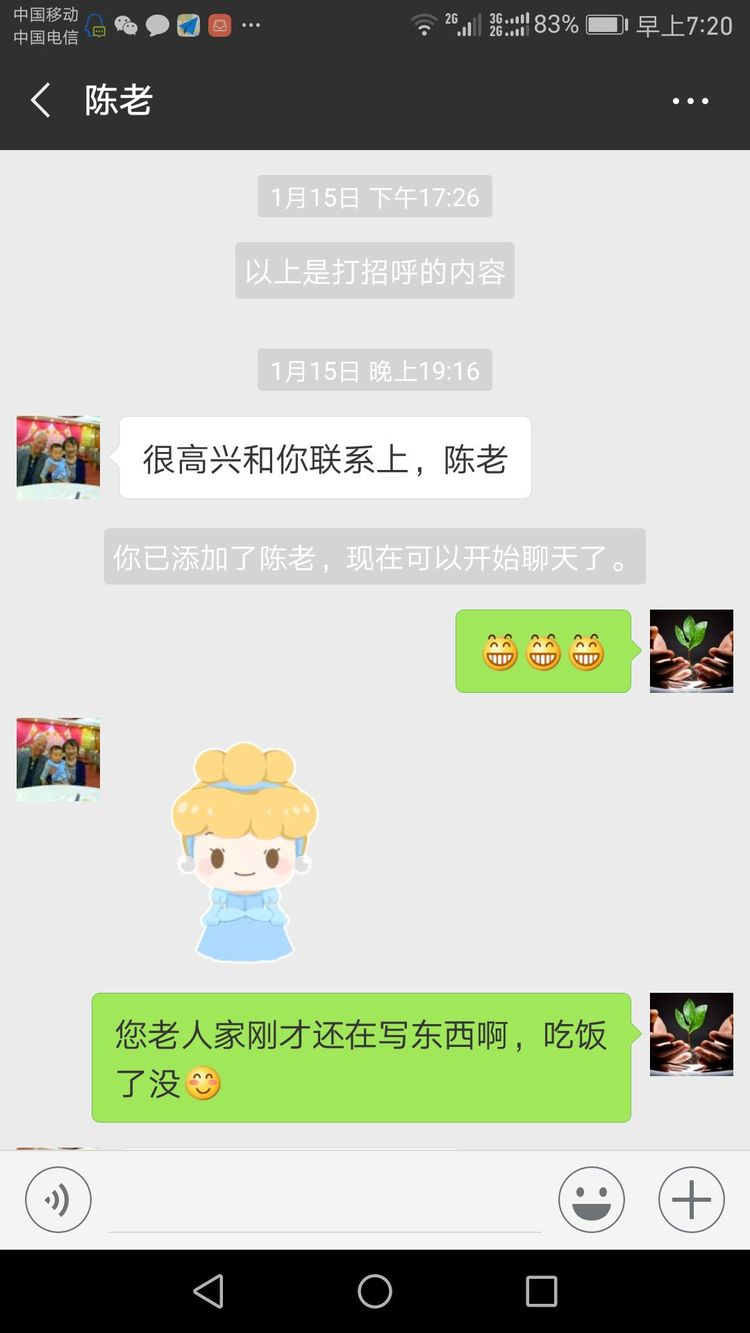This screenshot has width=750, height=1333.
Task: Switch to voice message input
Action: (x=58, y=1199)
